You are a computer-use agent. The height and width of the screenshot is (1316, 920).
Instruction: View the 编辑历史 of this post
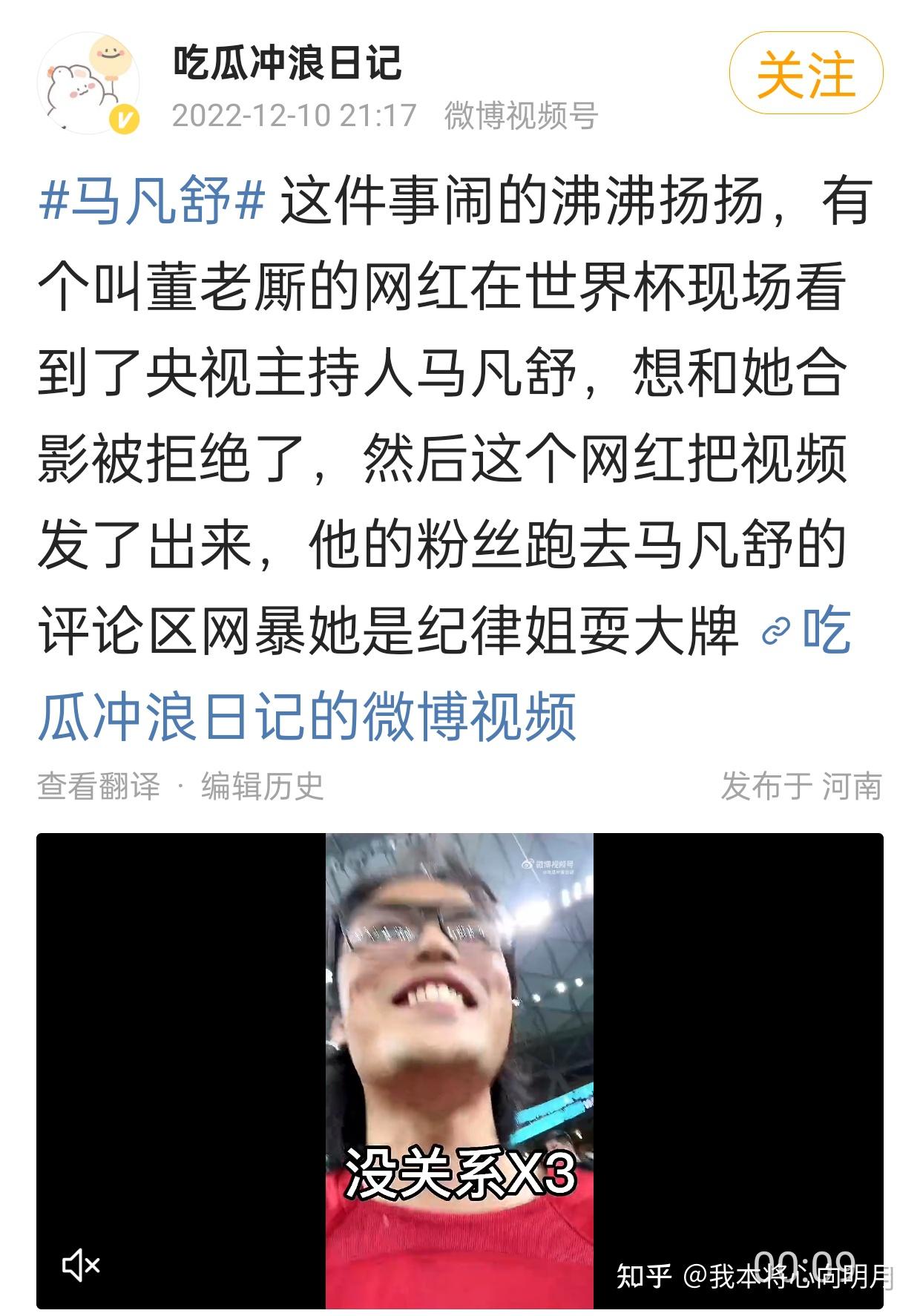263,786
